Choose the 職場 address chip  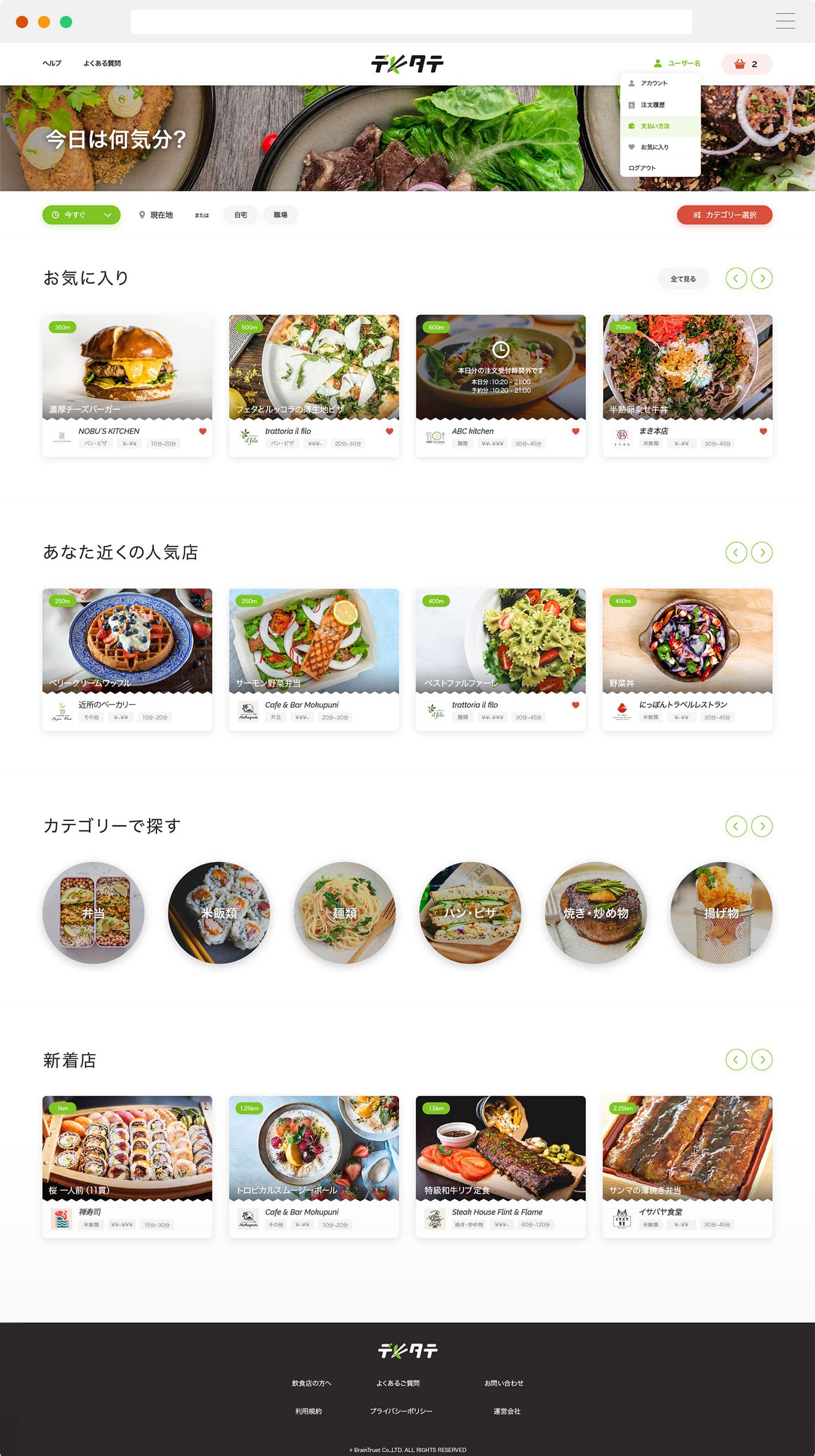tap(280, 215)
